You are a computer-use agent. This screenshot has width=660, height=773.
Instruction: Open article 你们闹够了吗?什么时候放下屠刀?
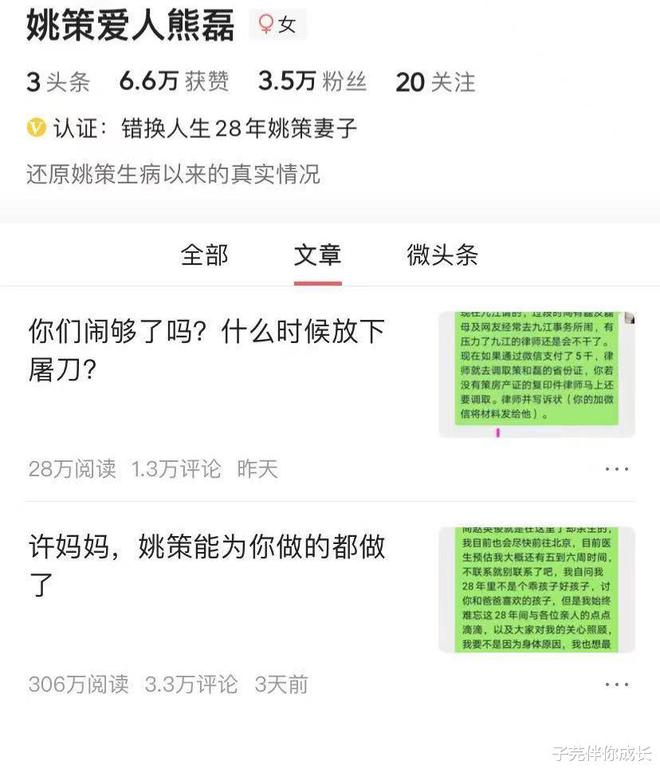[x=206, y=351]
